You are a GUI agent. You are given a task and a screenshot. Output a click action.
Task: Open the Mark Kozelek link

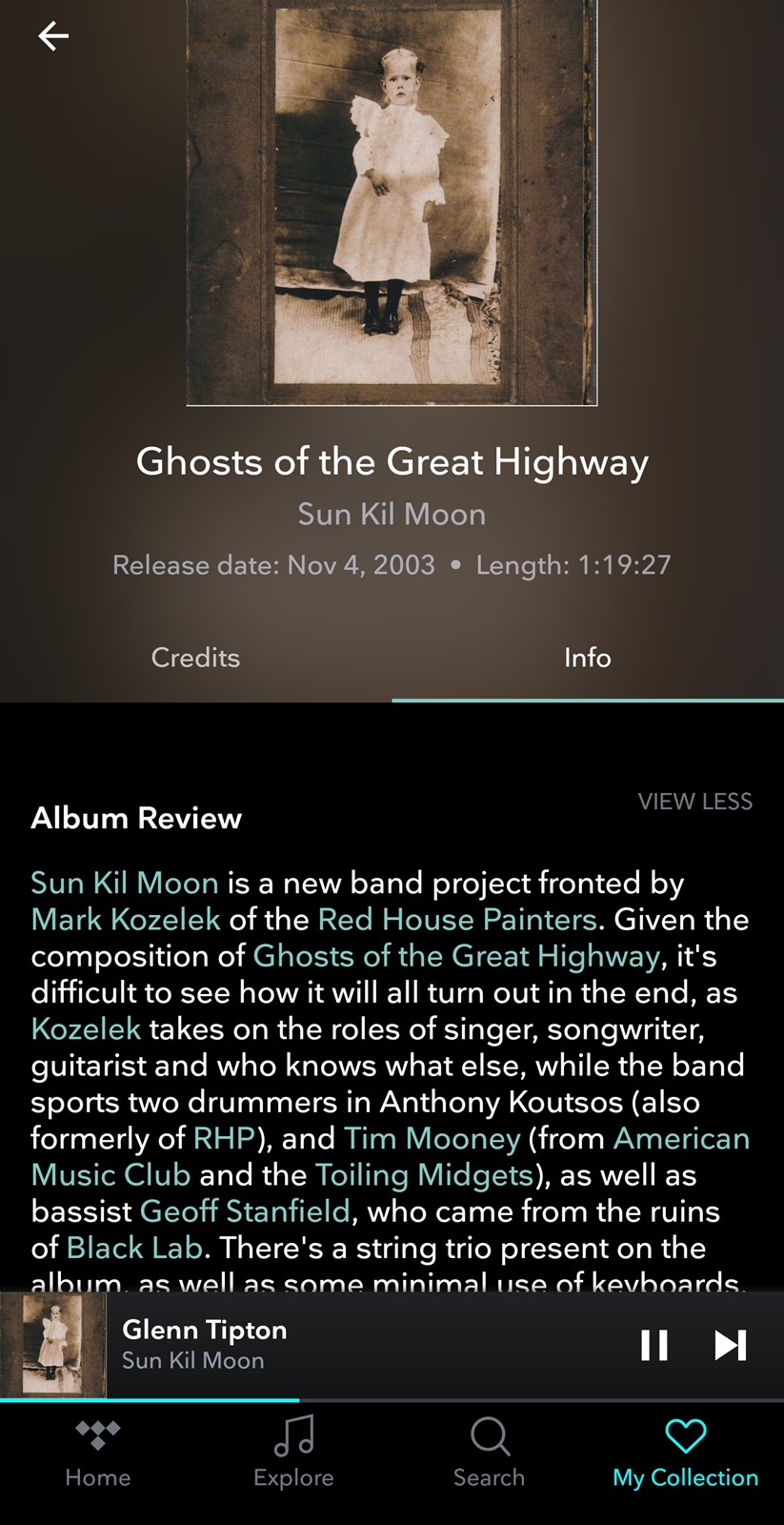click(126, 919)
